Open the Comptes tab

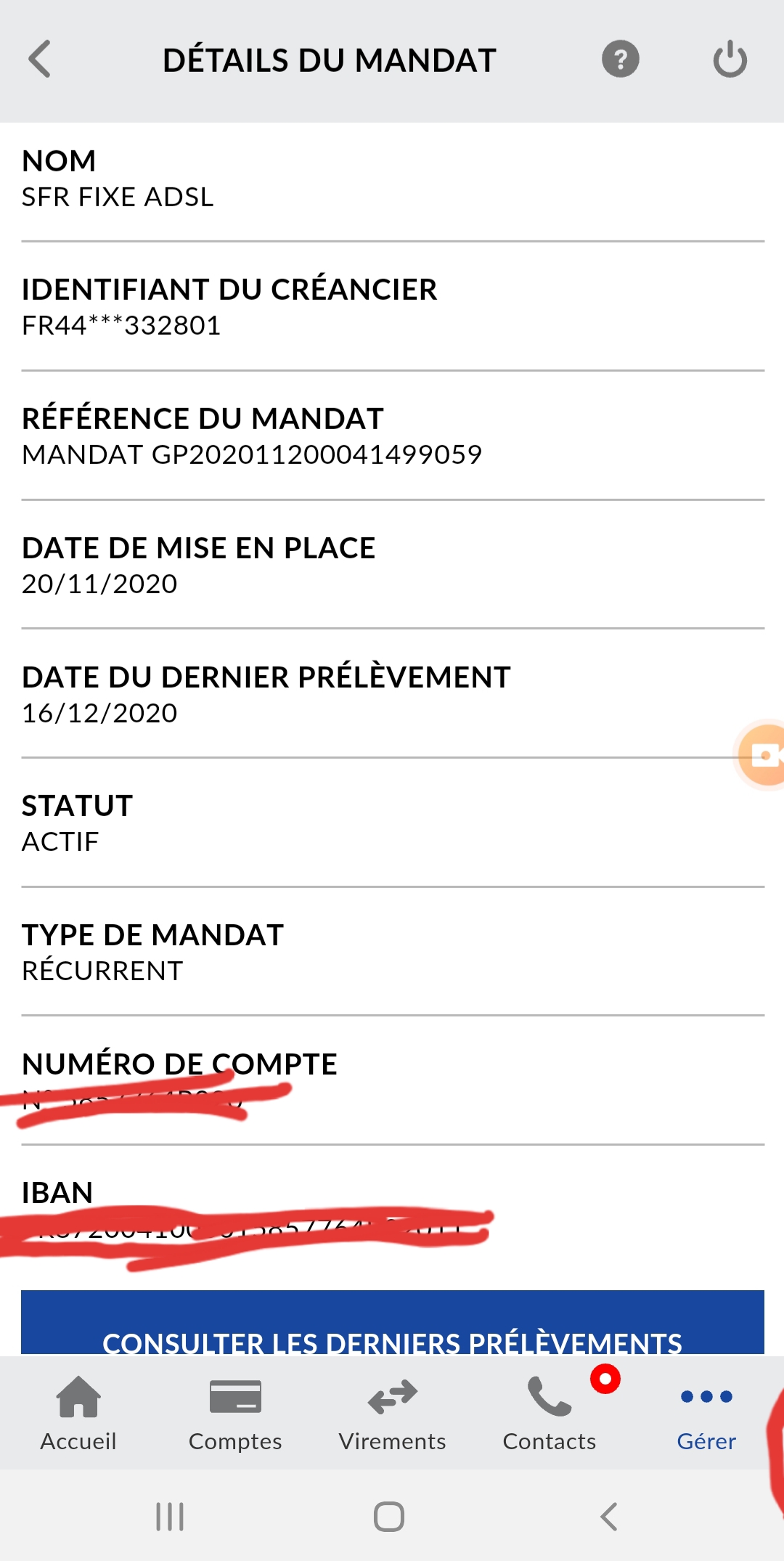click(235, 1414)
